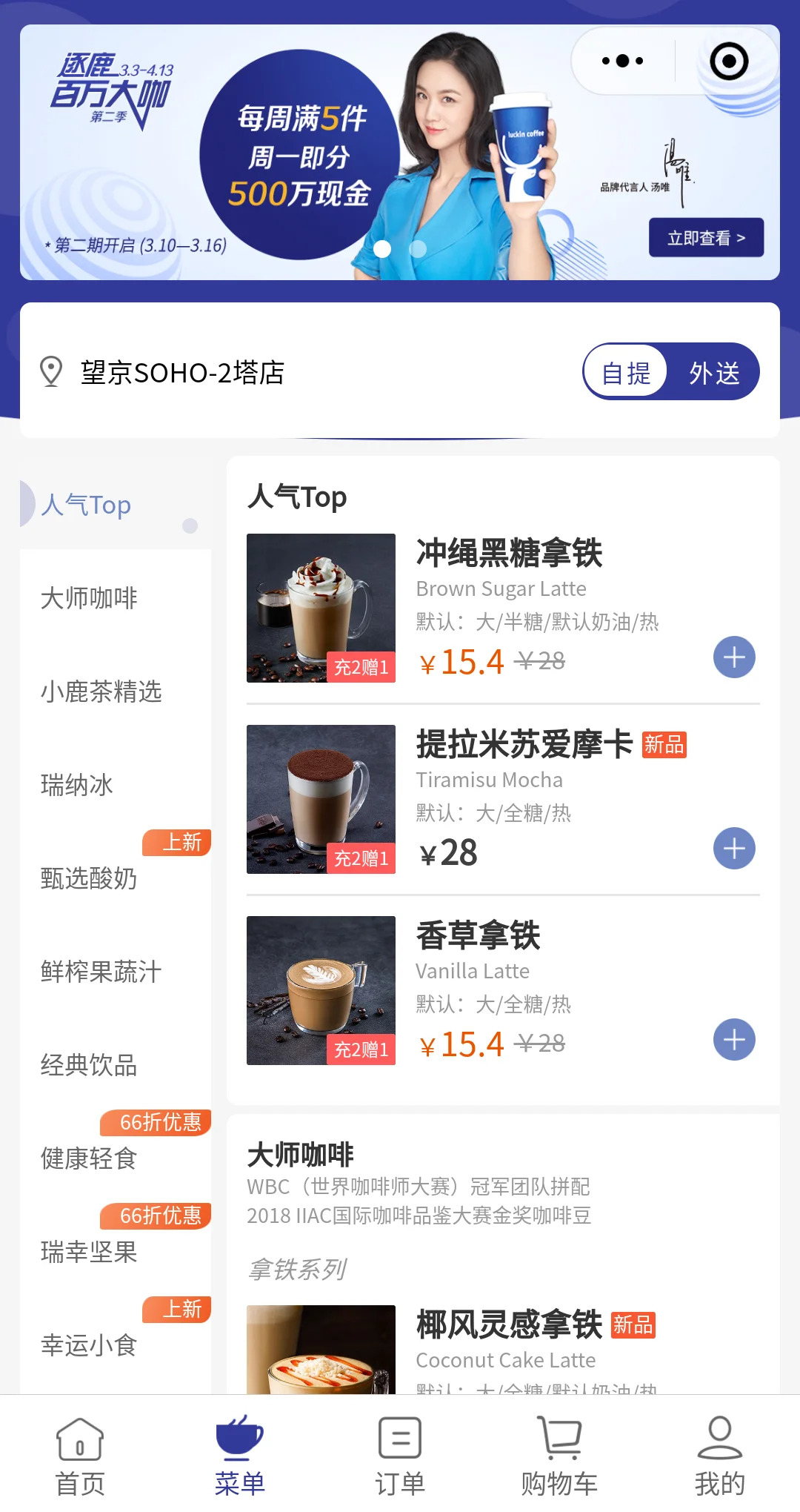800x1512 pixels.
Task: Open the mini program more options menu
Action: [x=622, y=62]
